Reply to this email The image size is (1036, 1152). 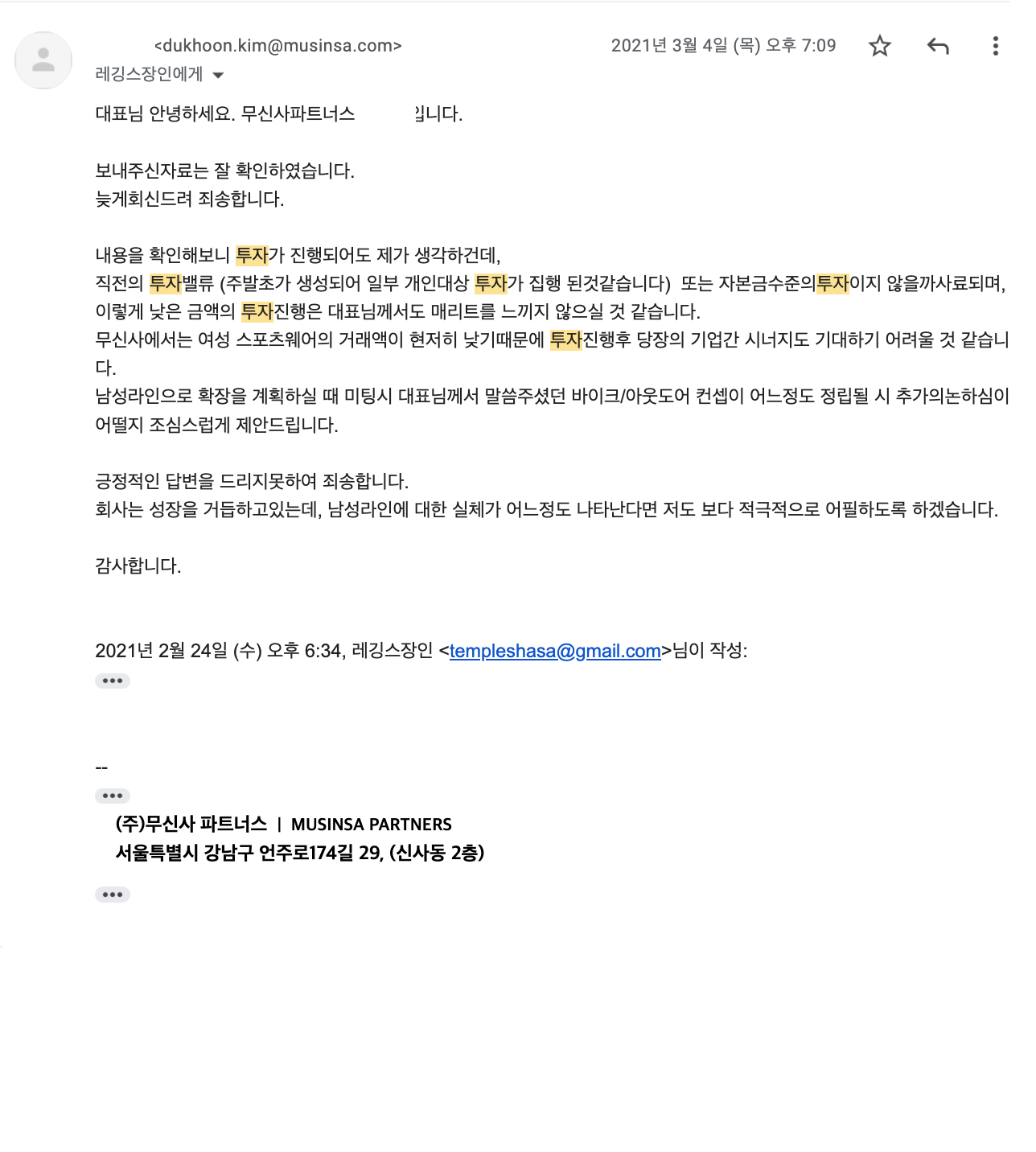pyautogui.click(x=938, y=46)
